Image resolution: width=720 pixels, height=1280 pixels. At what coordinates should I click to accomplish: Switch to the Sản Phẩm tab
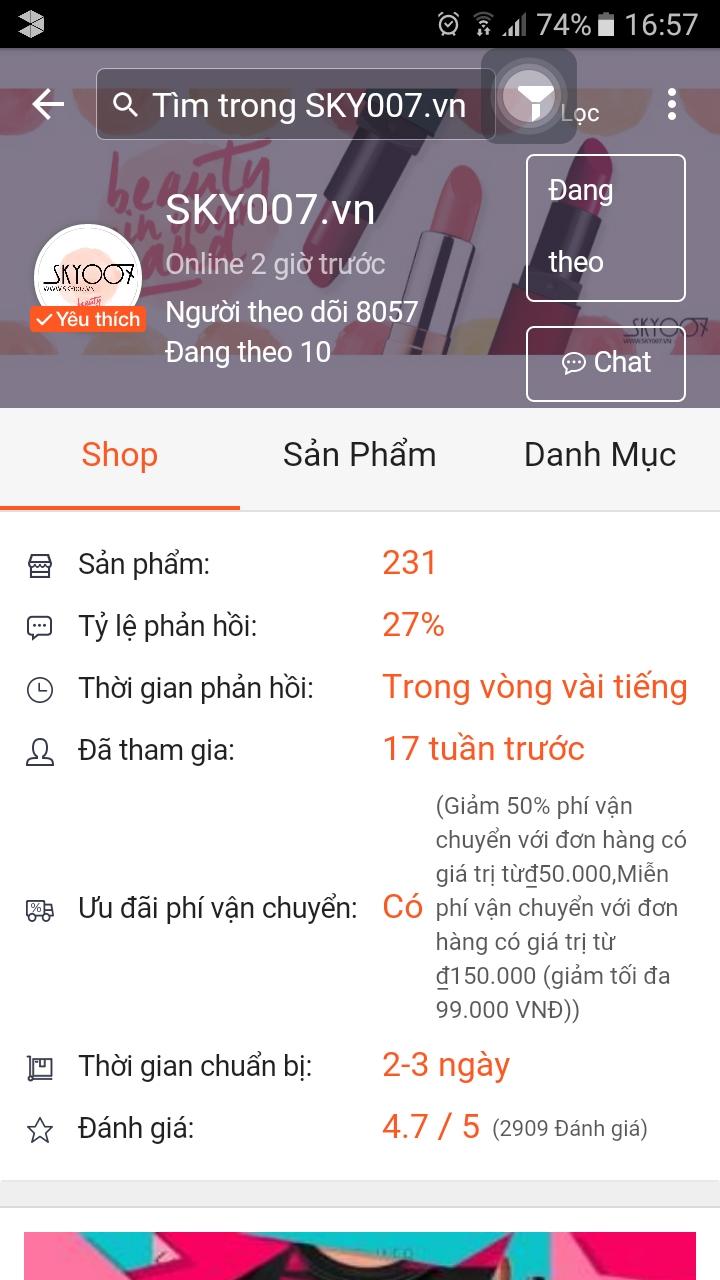(359, 455)
